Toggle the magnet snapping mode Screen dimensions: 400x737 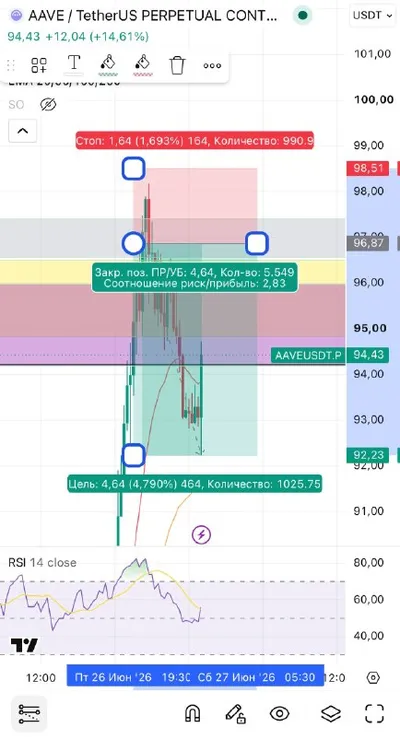192,713
